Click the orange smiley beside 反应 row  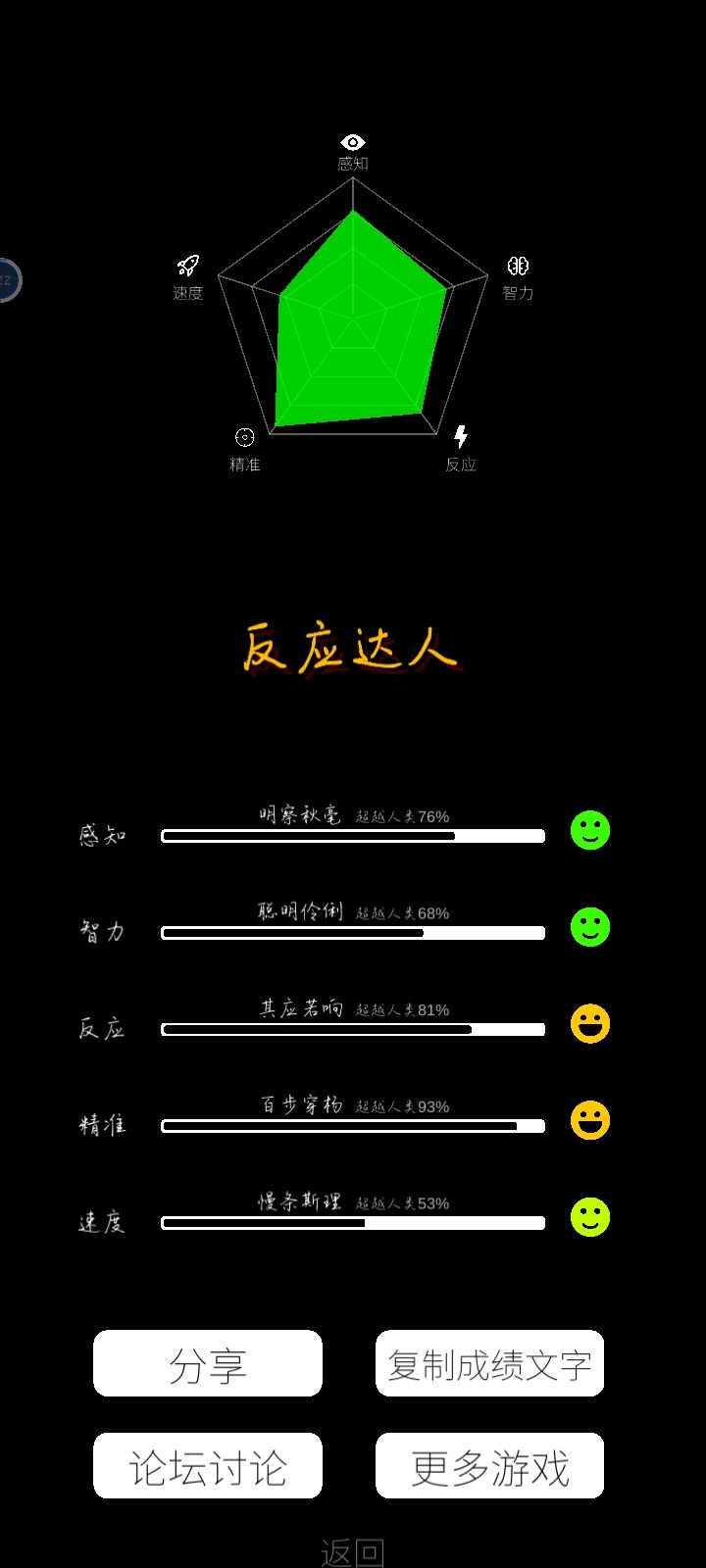pos(588,1024)
